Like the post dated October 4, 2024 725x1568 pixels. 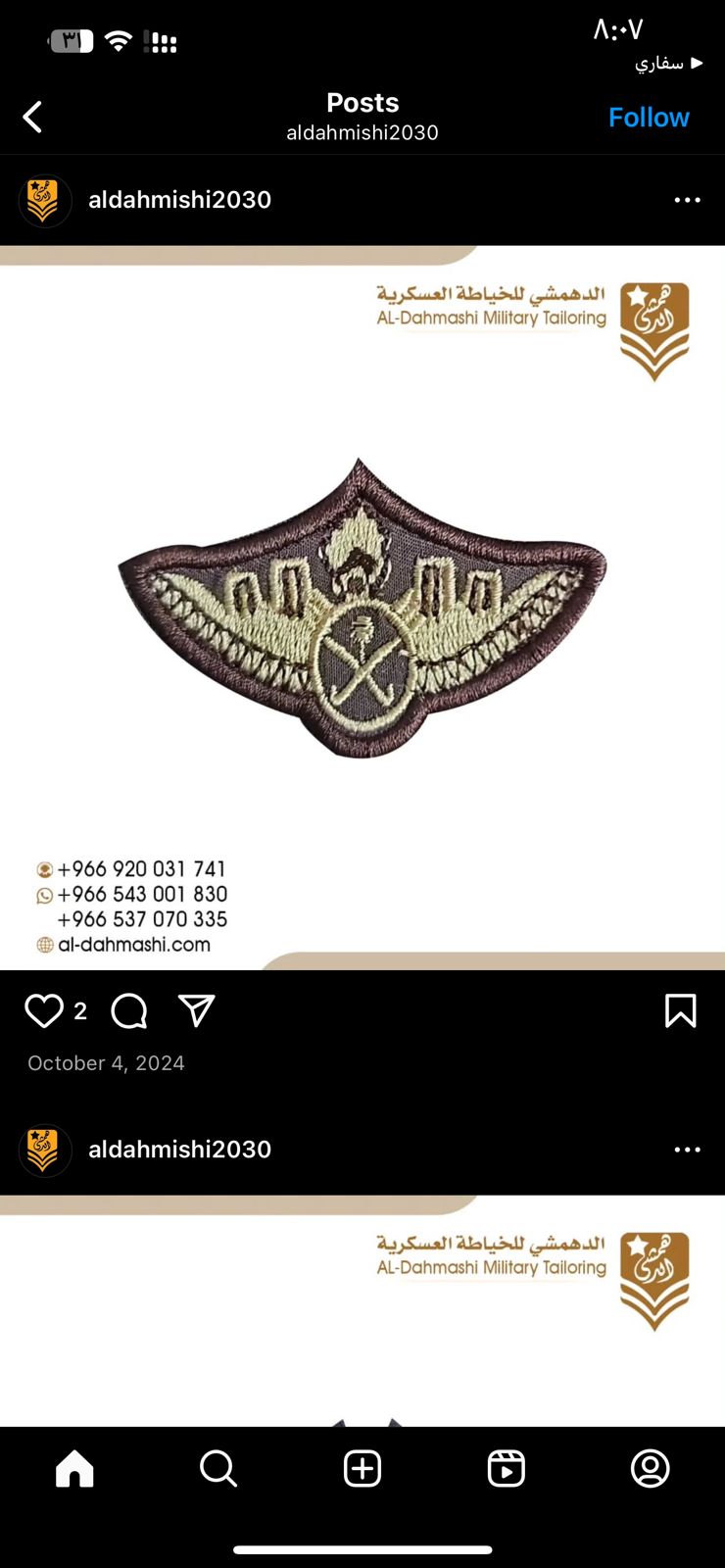click(44, 1010)
